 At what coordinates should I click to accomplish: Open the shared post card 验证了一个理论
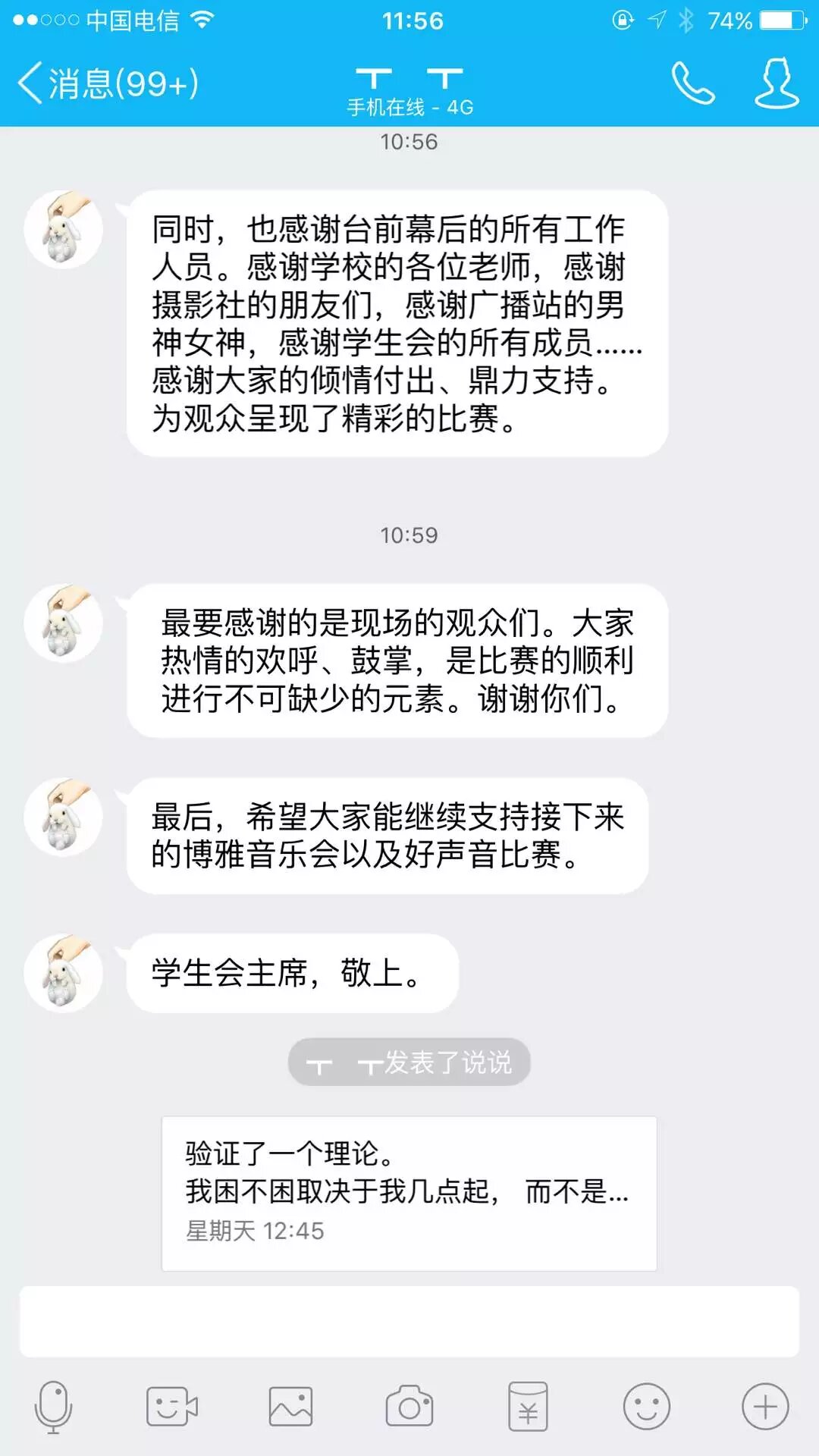pos(409,1193)
